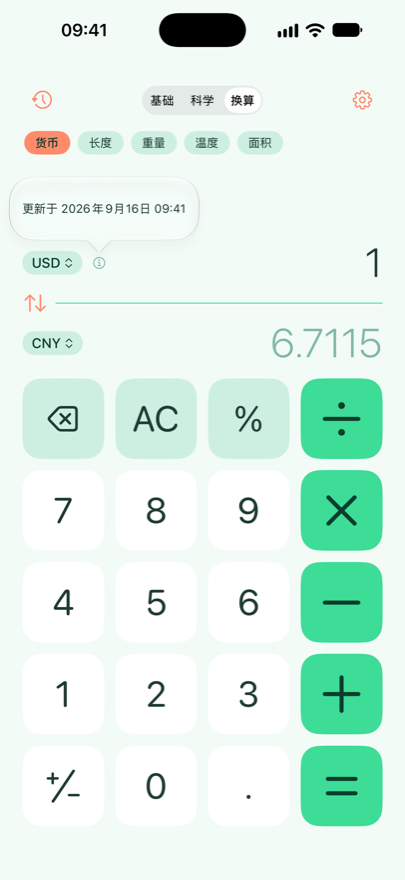The image size is (405, 880).
Task: Switch to the 基础 mode
Action: pos(162,100)
